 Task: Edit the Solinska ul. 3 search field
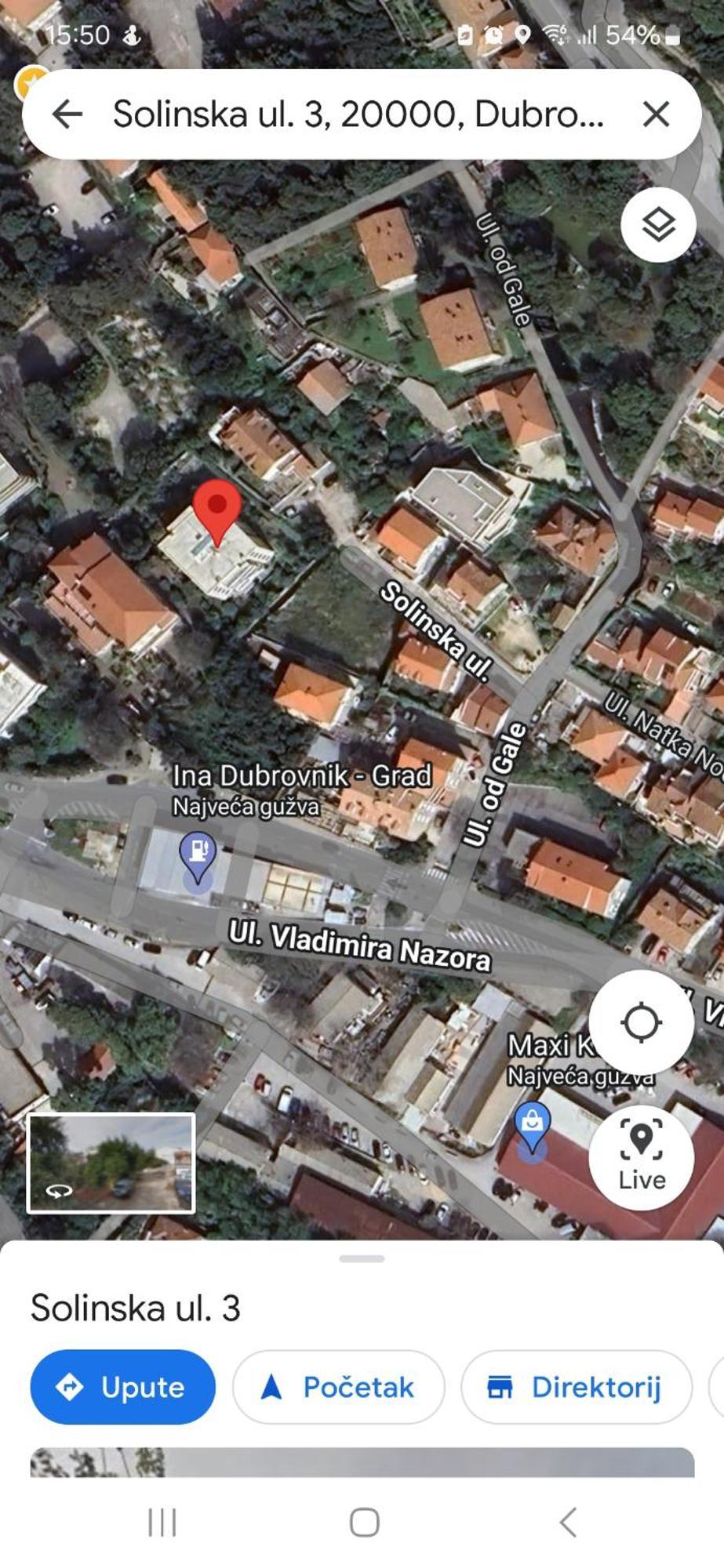(357, 114)
